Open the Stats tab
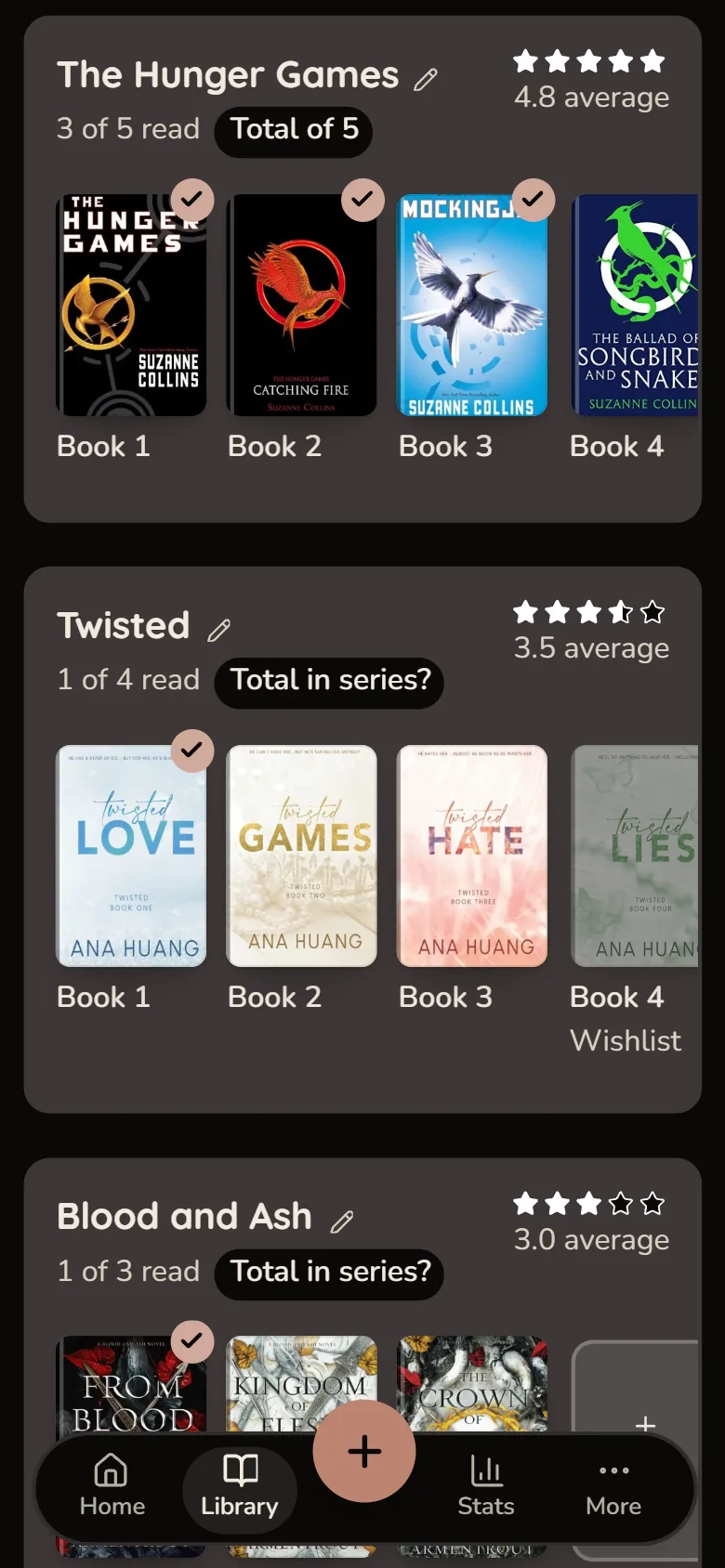Viewport: 725px width, 1568px height. tap(486, 1485)
